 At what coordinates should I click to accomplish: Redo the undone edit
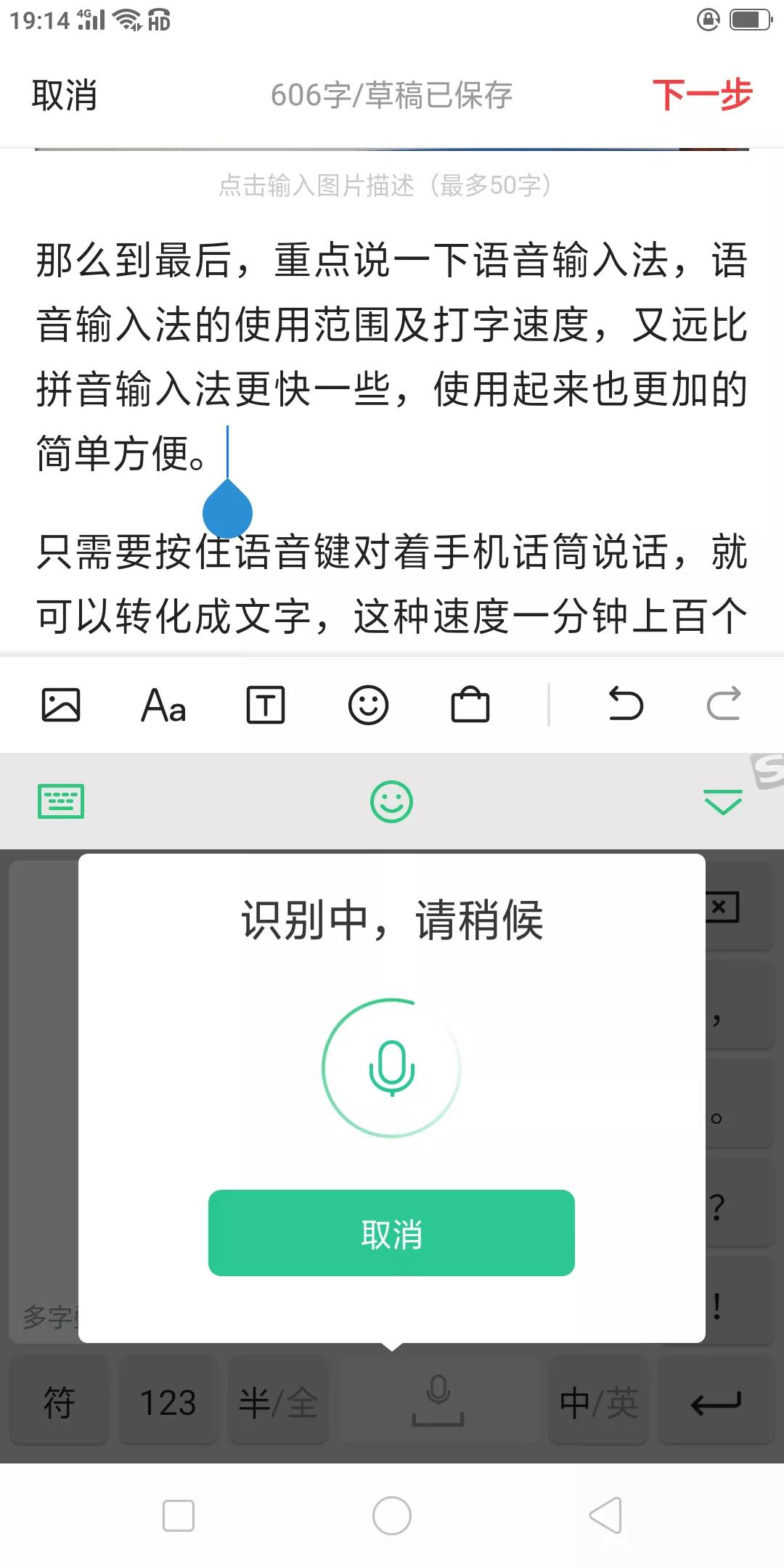click(724, 704)
